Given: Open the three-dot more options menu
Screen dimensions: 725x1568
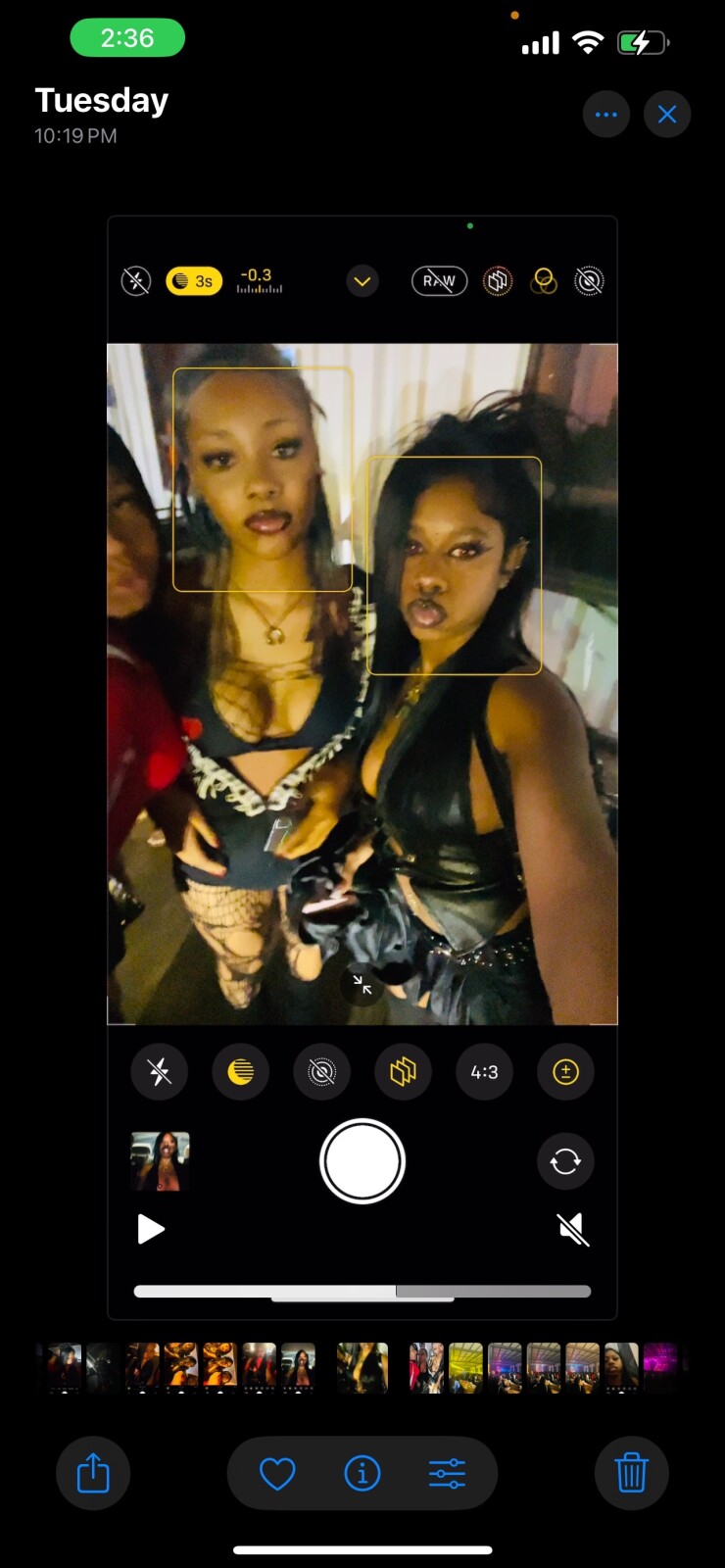Looking at the screenshot, I should [605, 115].
